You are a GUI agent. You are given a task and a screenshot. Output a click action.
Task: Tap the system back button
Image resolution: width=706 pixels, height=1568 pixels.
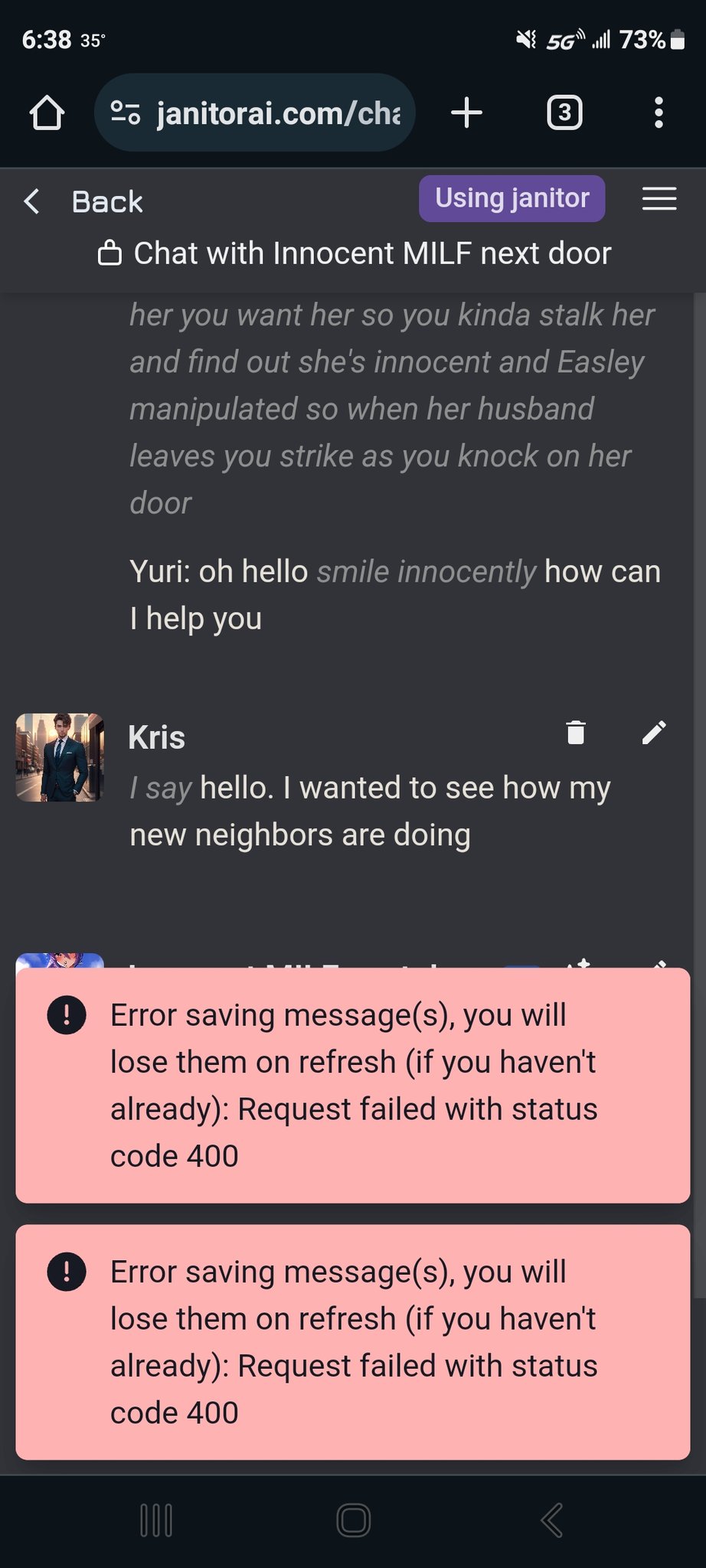point(552,1521)
